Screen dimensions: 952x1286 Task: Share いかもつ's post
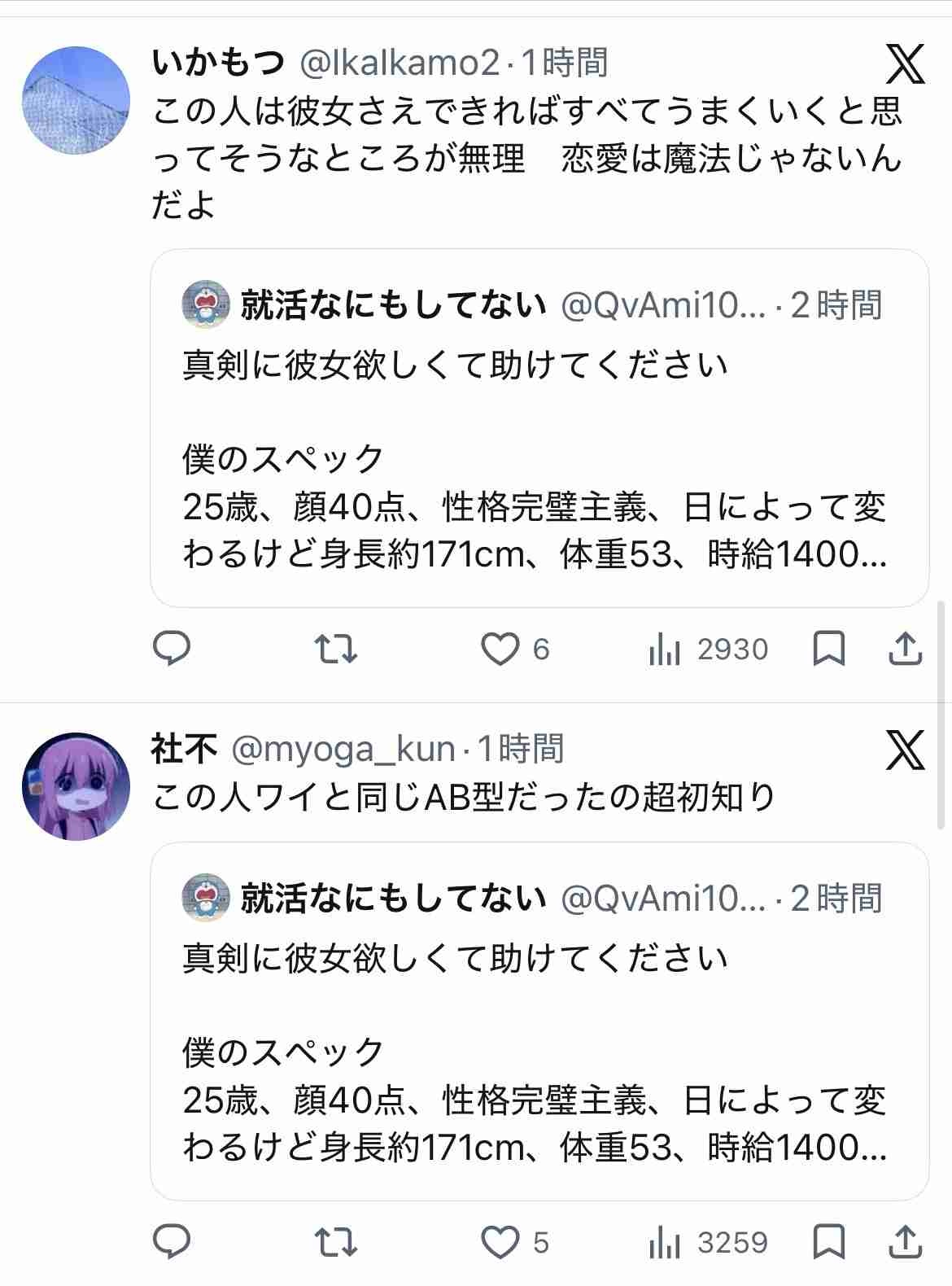(x=904, y=649)
